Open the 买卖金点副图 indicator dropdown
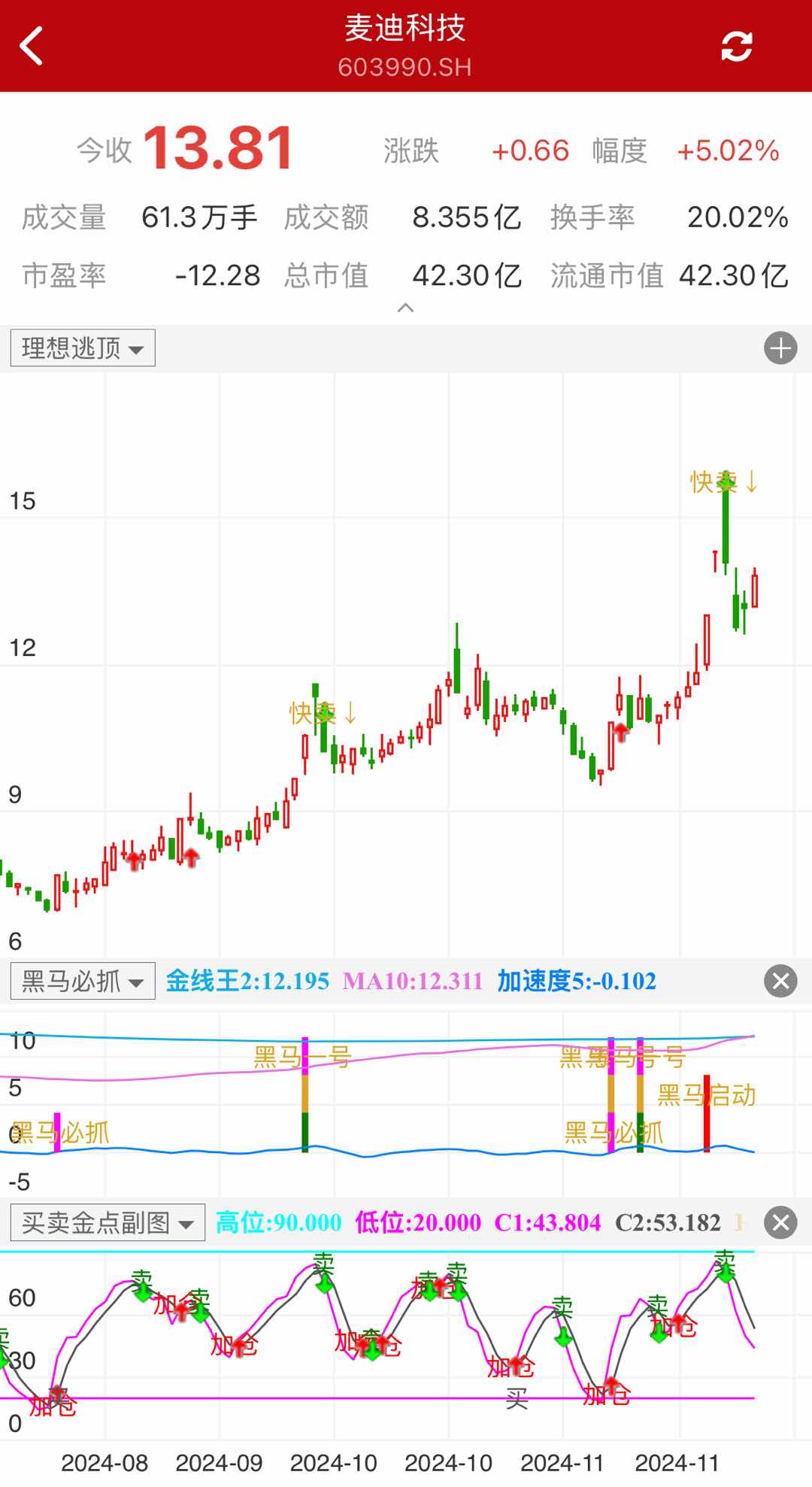 [x=108, y=1223]
